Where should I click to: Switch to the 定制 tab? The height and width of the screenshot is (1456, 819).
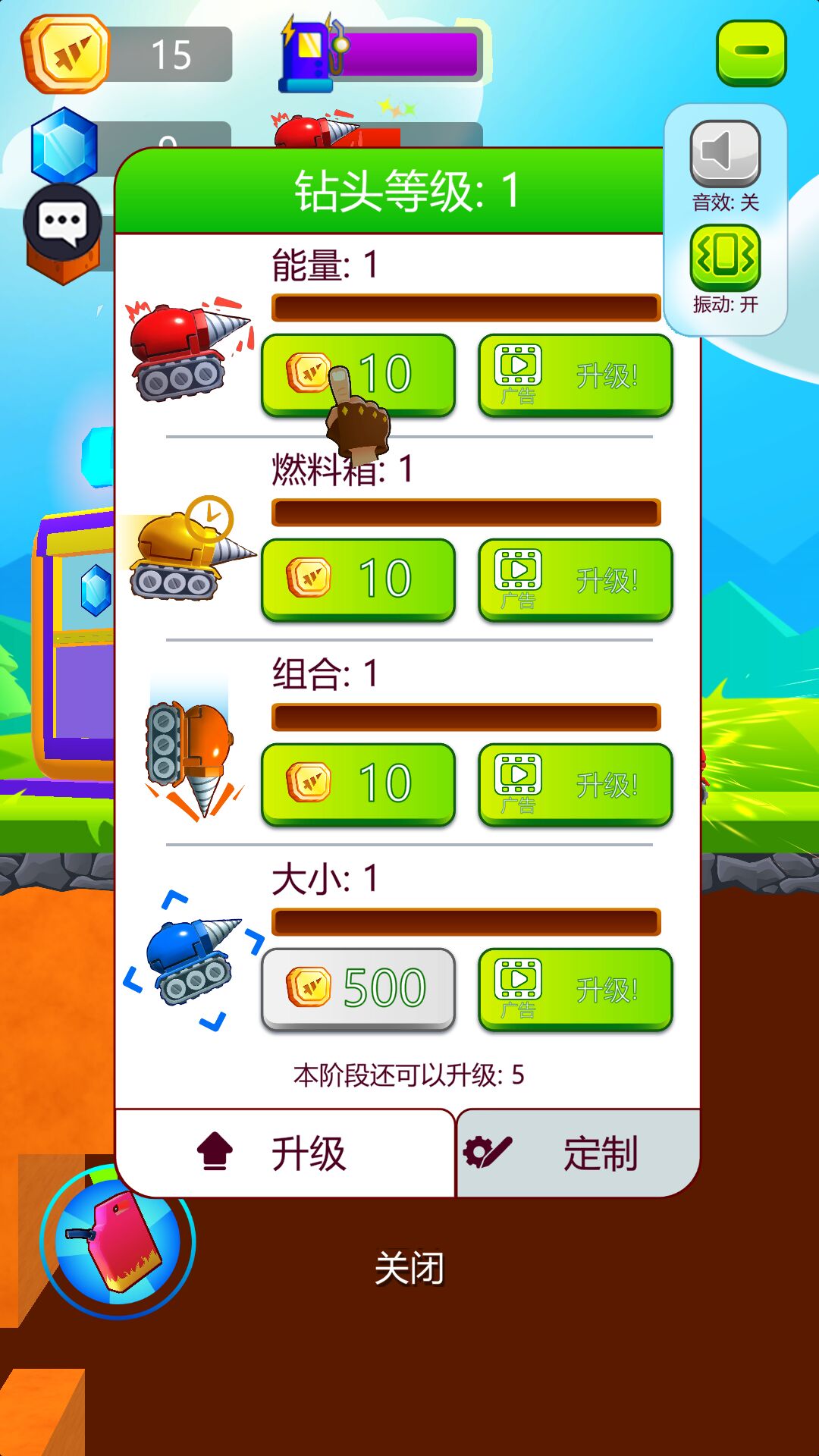coord(578,1153)
